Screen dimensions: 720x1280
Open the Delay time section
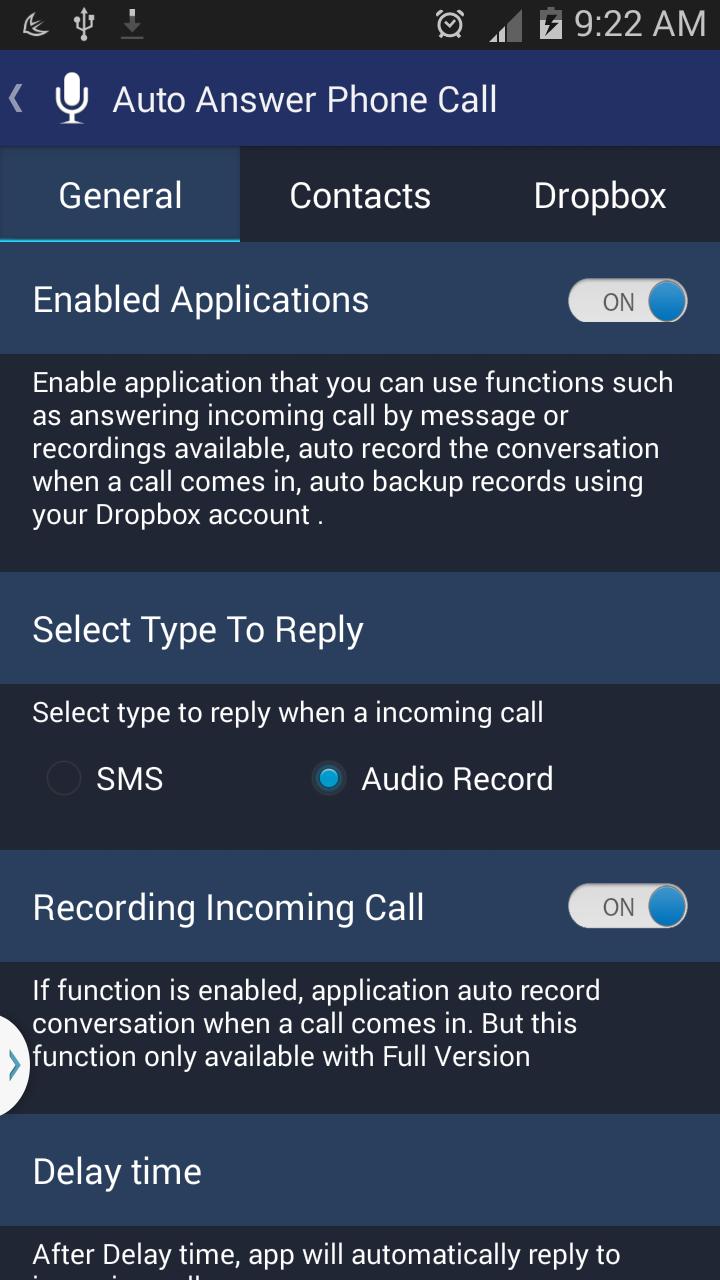(x=116, y=1170)
